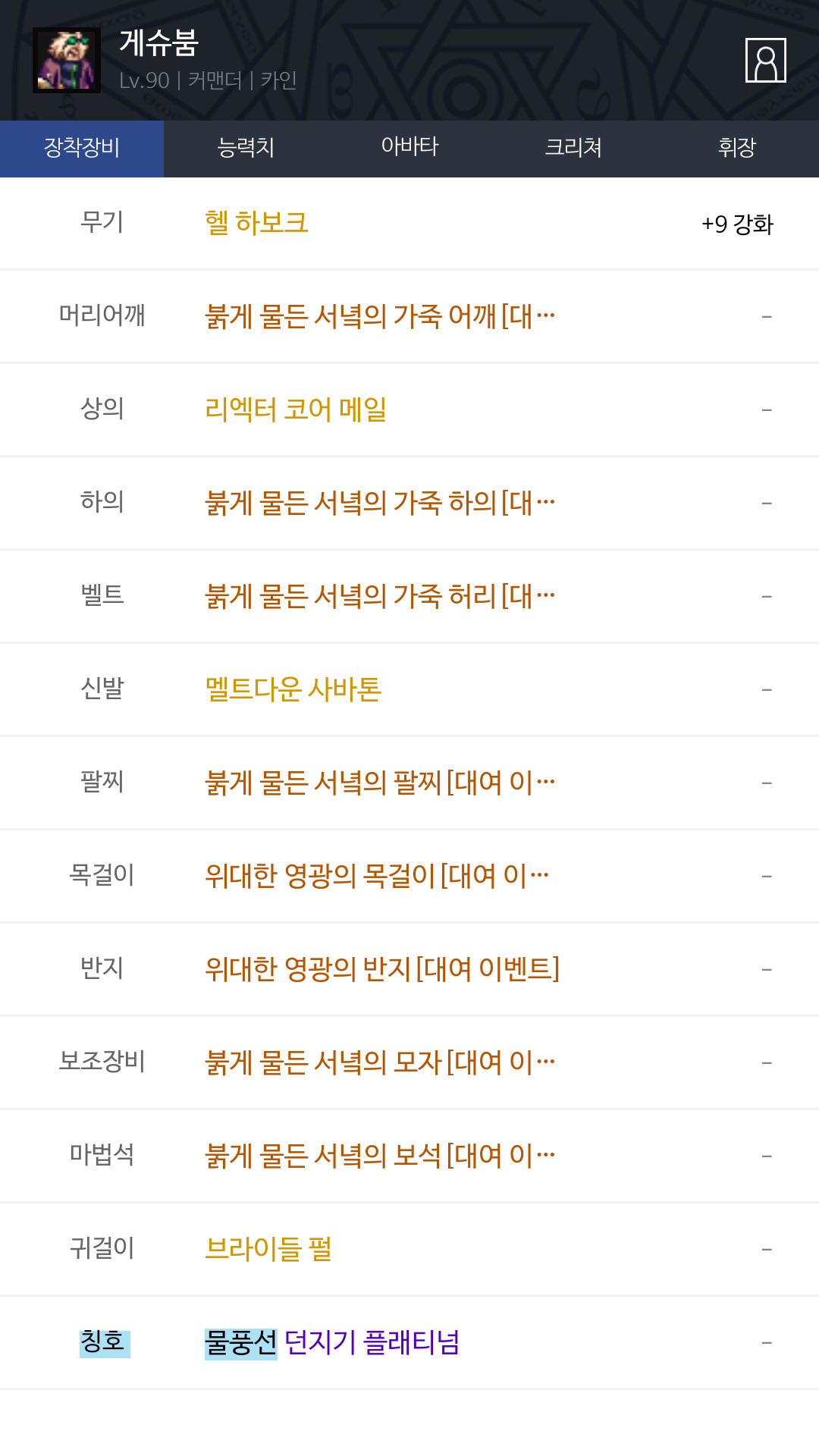Screen dimensions: 819x1456
Task: Select the 휘장 tab
Action: 737,148
